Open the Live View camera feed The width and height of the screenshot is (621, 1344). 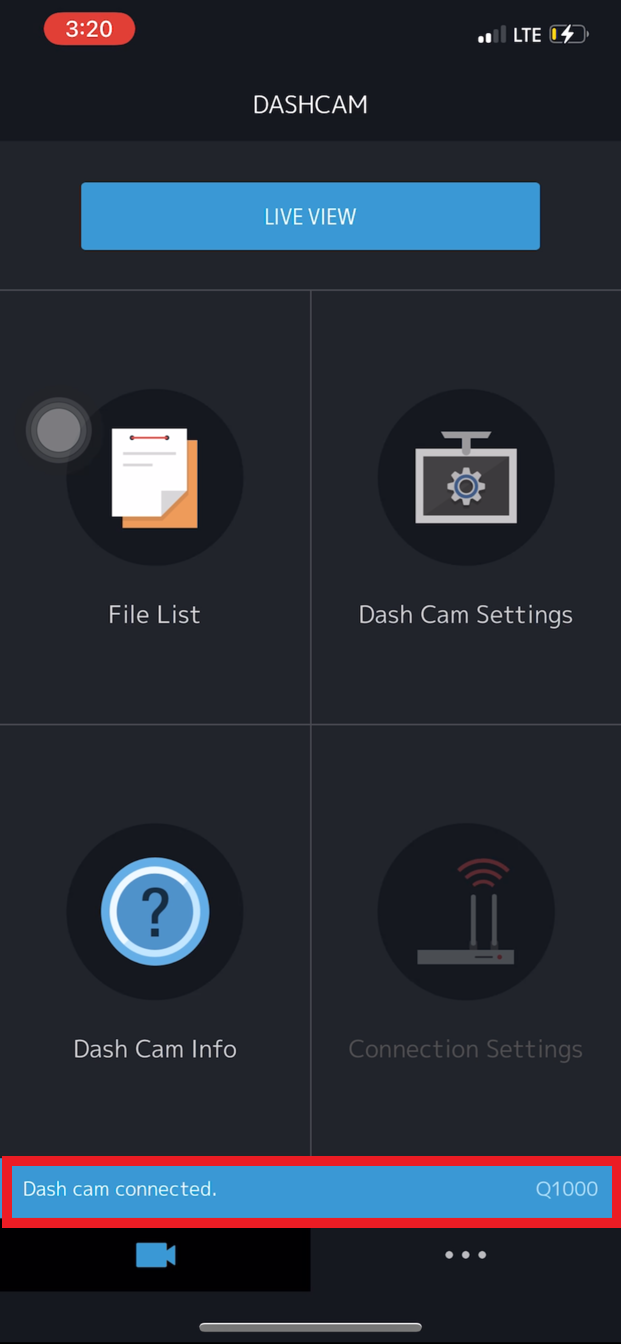click(x=310, y=216)
